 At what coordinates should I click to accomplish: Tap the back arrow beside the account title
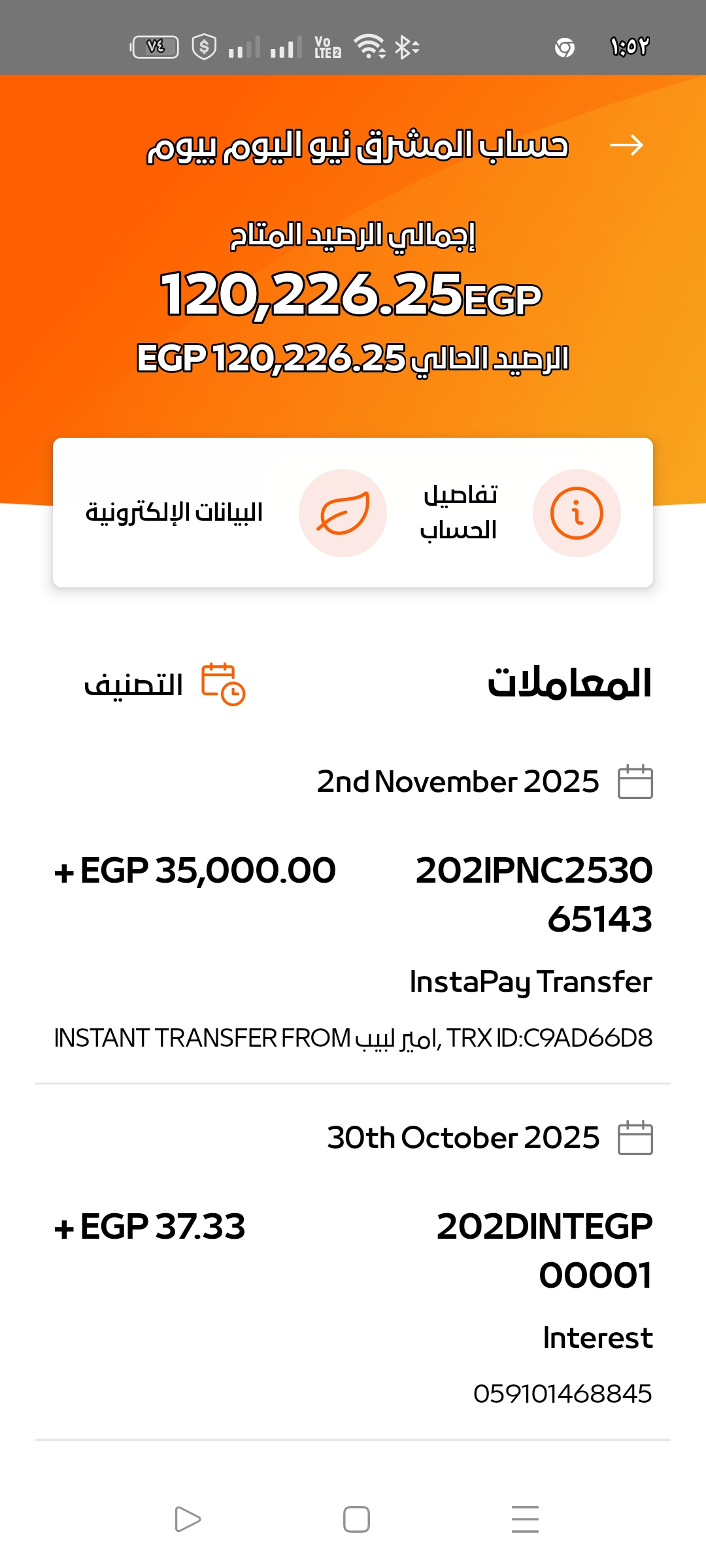tap(626, 145)
